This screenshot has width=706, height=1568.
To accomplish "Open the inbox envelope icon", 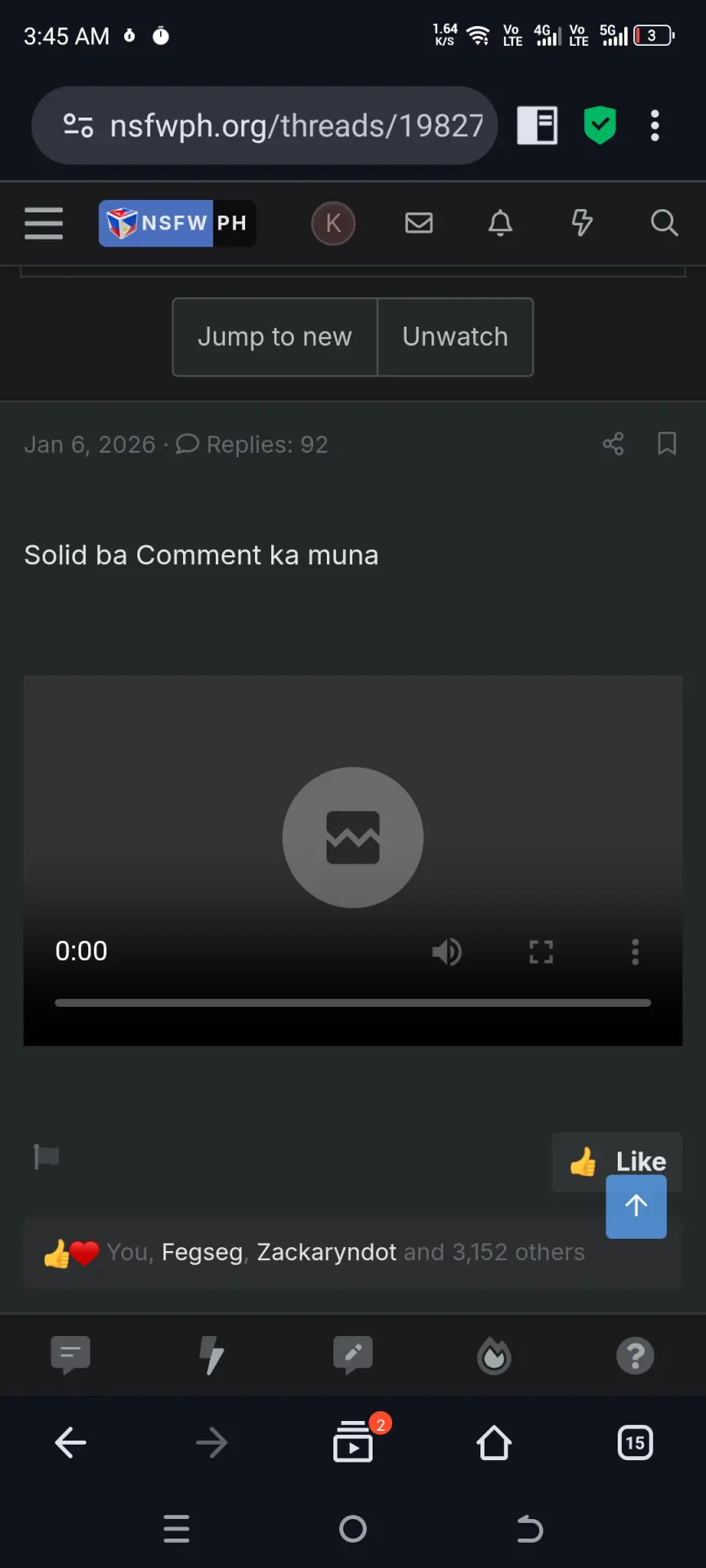I will point(419,223).
